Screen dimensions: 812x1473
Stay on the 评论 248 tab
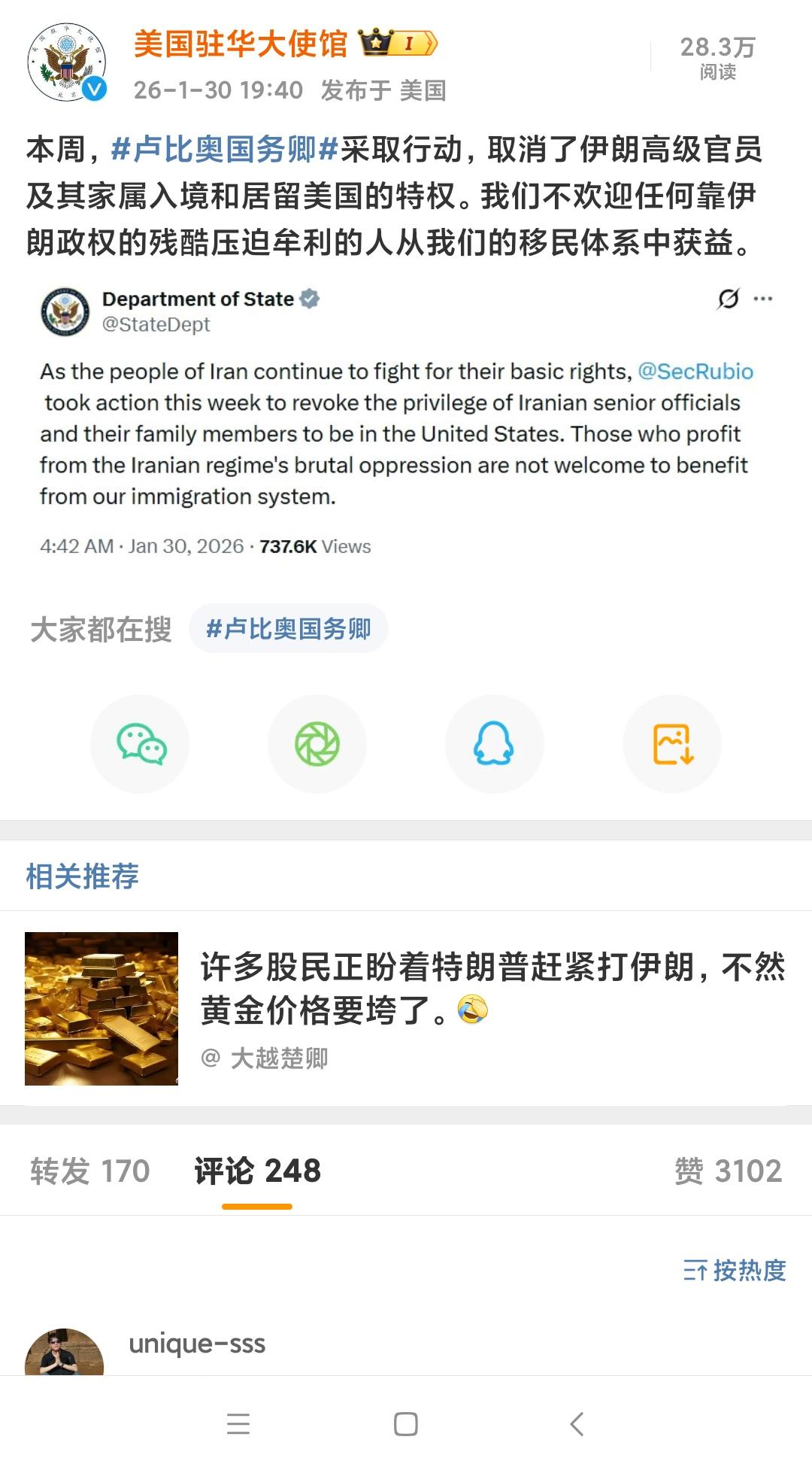click(259, 1171)
